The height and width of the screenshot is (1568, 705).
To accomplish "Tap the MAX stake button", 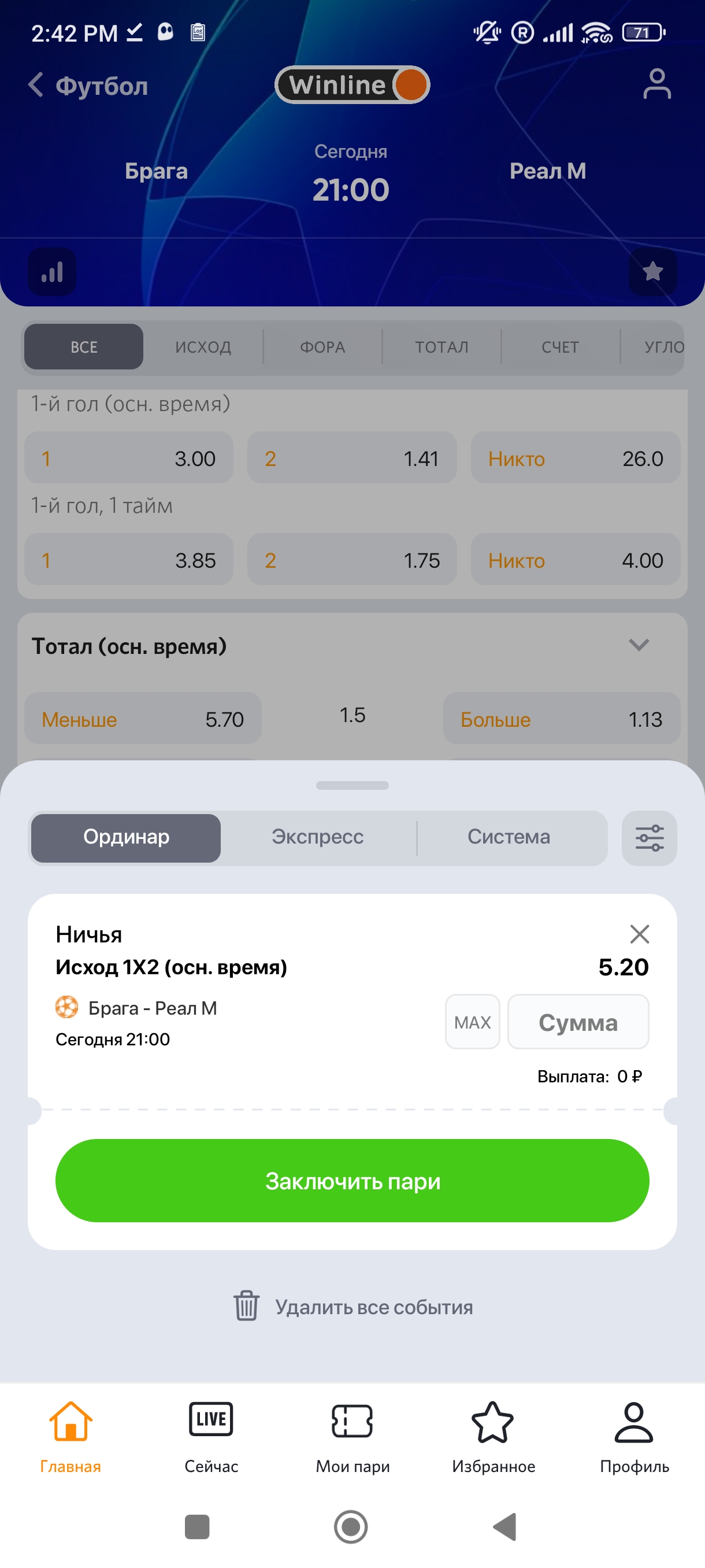I will coord(472,1022).
